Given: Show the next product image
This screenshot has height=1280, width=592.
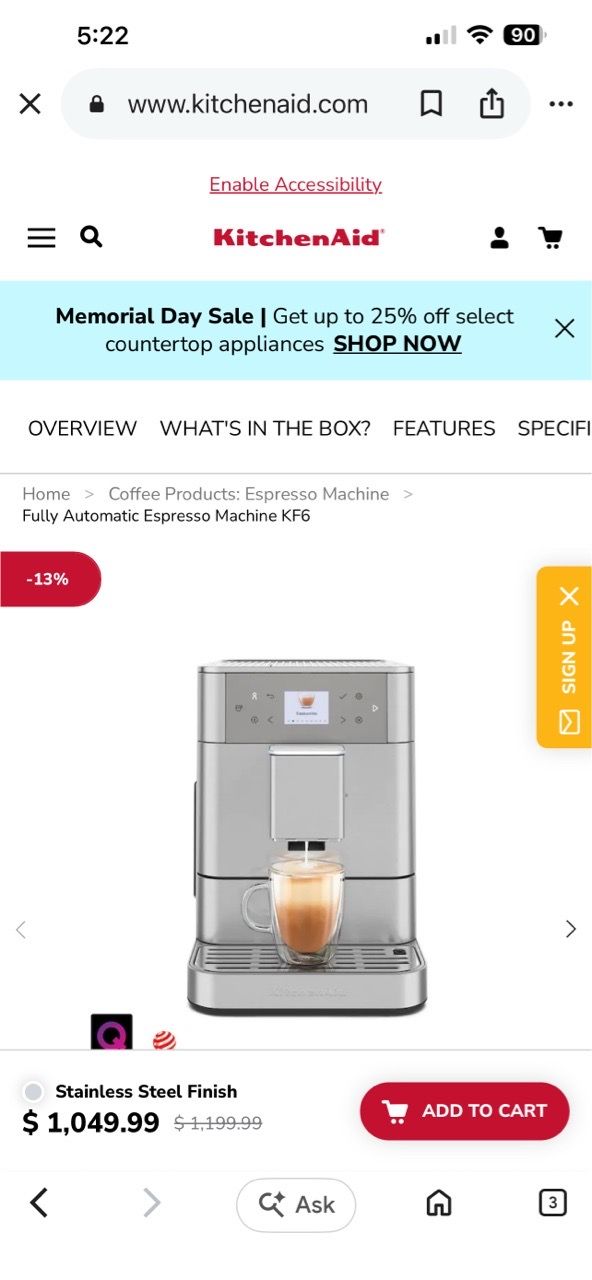Looking at the screenshot, I should coord(570,929).
